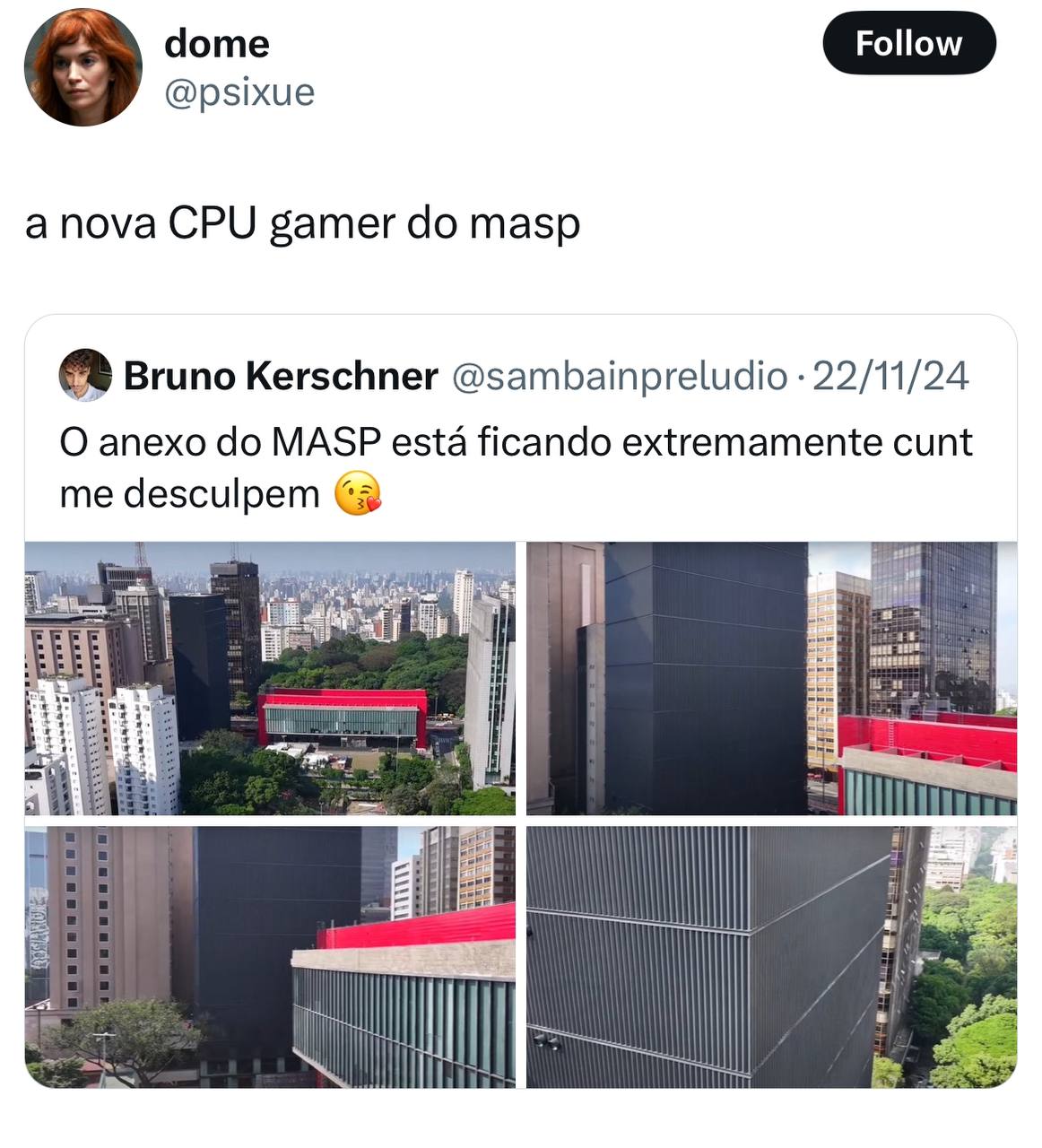Follow the dome account
The image size is (1042, 1148).
click(908, 43)
